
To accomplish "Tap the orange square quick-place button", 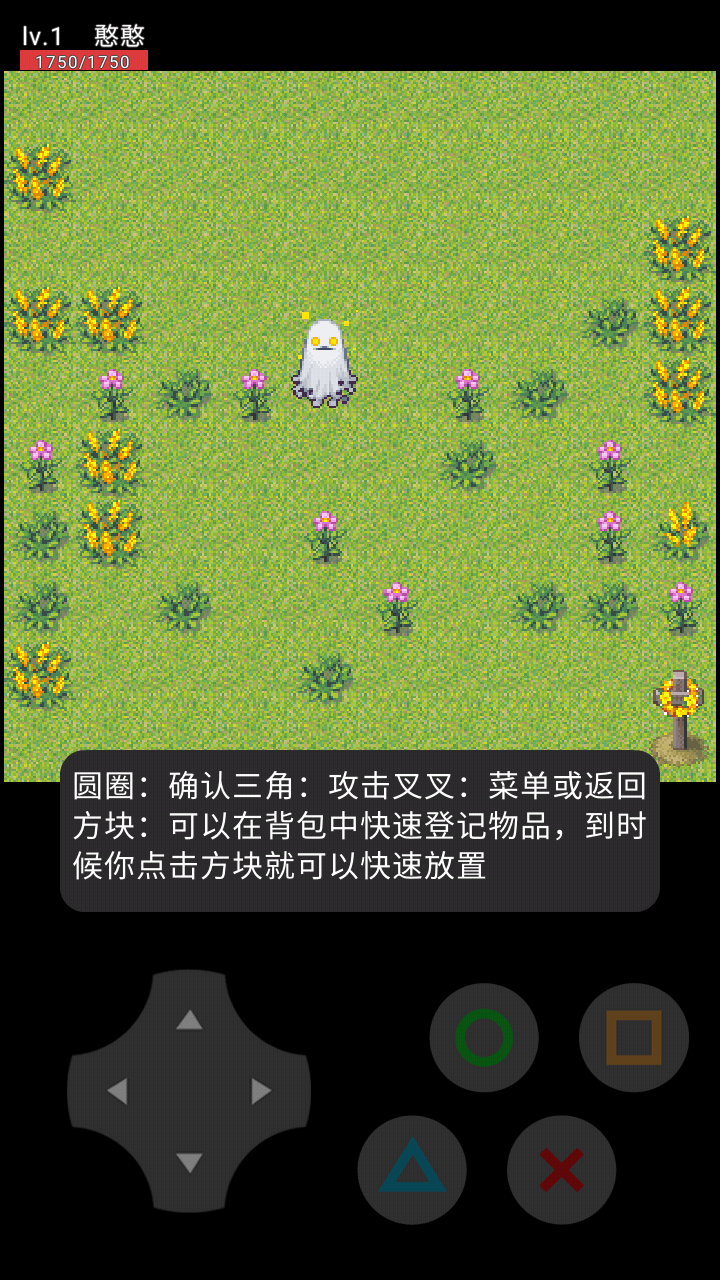I will (633, 1037).
